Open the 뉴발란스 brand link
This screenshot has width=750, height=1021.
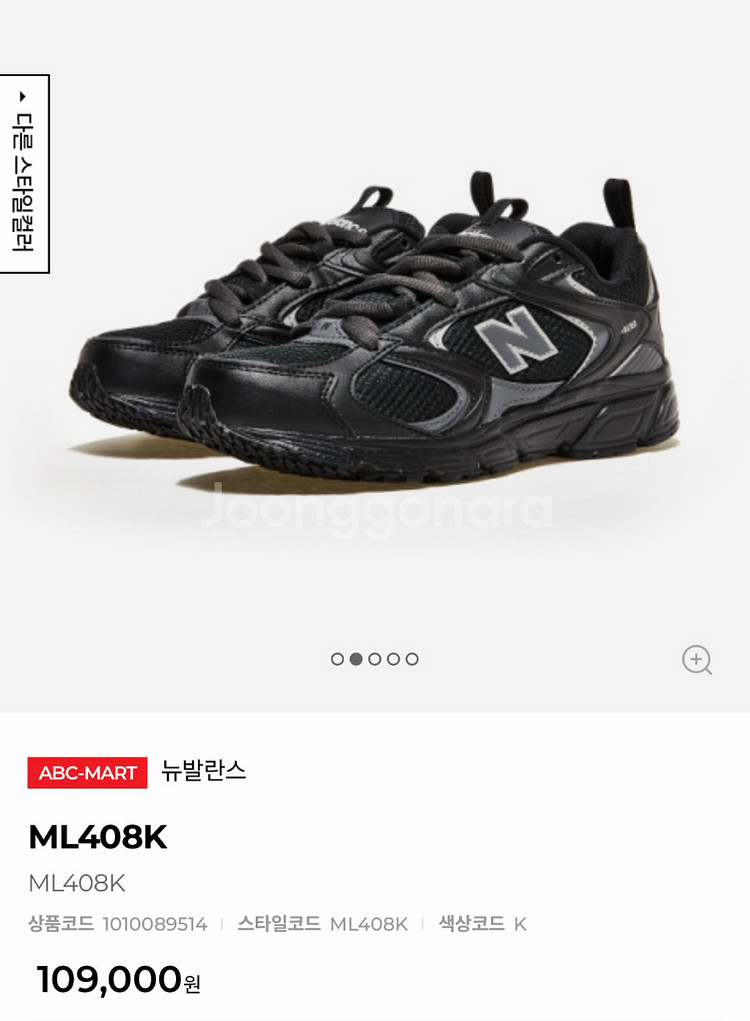pos(204,772)
